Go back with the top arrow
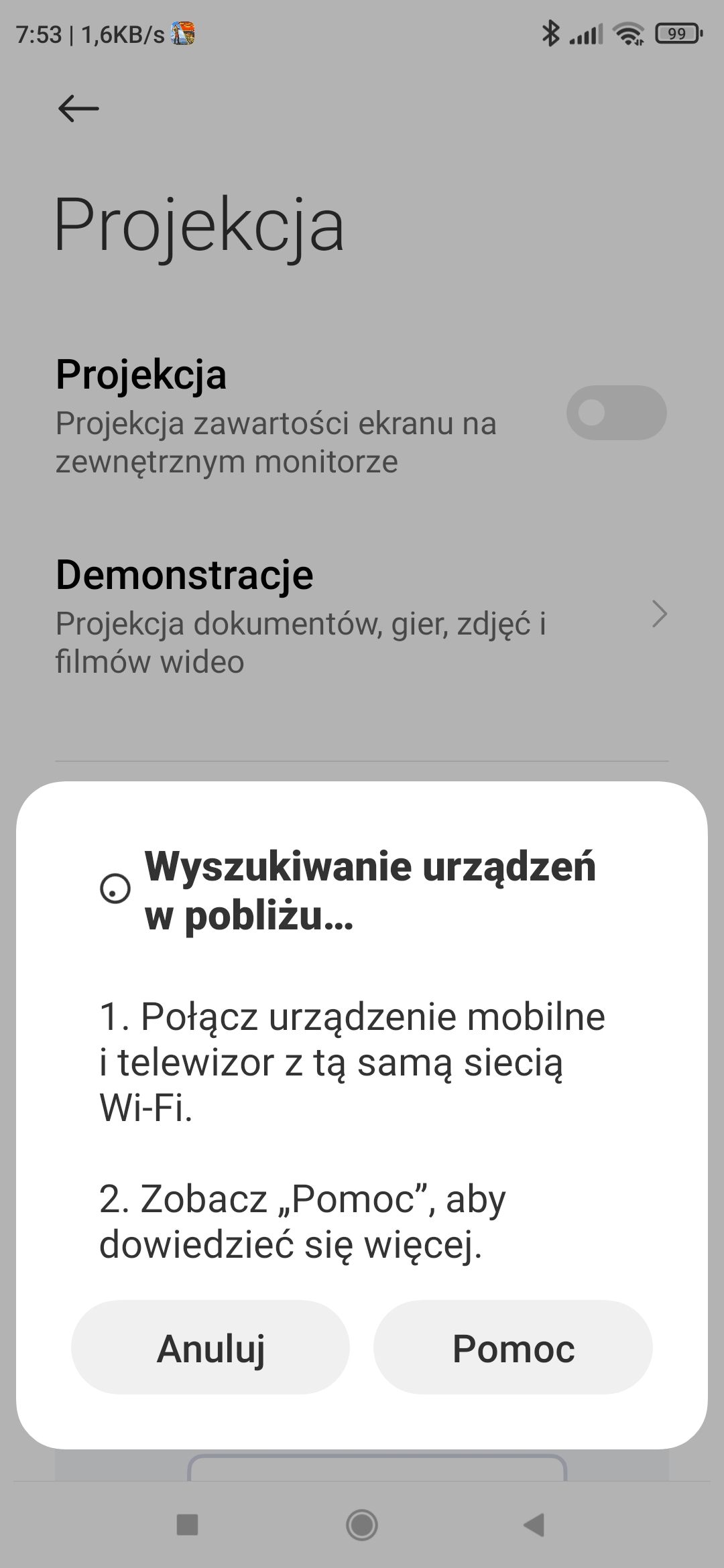724x1568 pixels. 78,108
